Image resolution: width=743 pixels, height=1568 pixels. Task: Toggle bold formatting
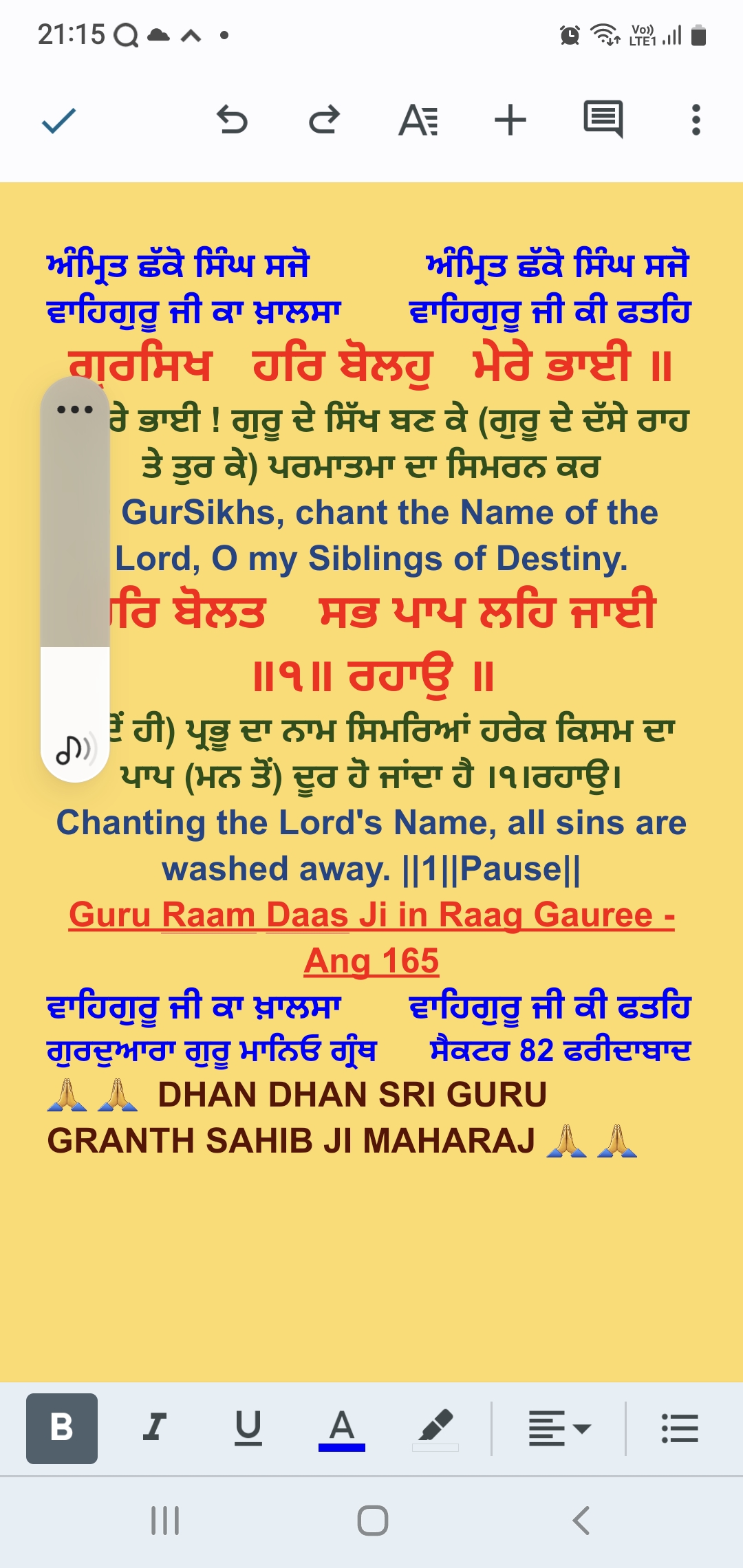(x=62, y=1428)
